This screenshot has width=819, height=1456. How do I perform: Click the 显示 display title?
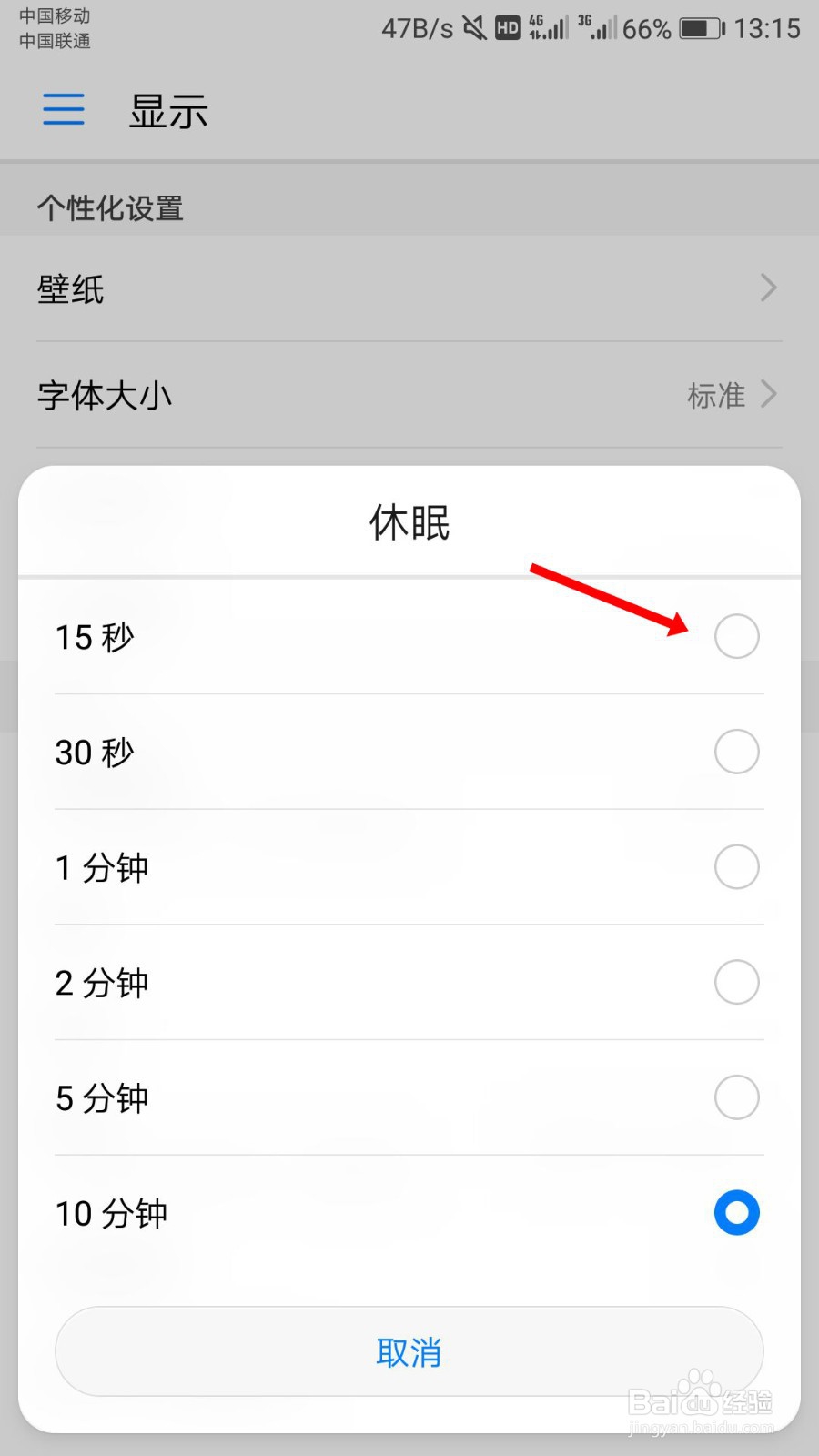click(168, 108)
